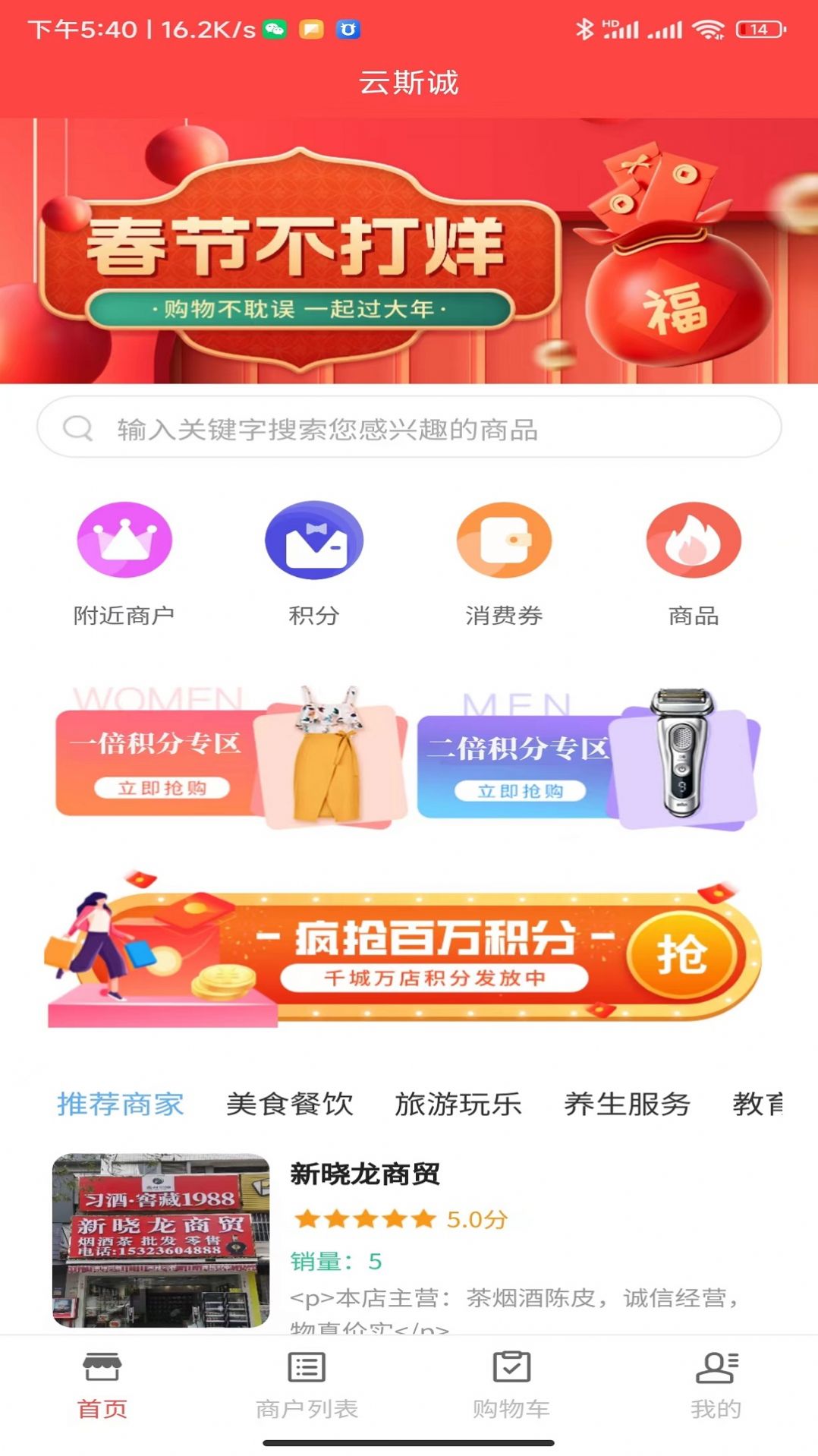Switch to the 养生服务 tab
The image size is (818, 1456).
[628, 1105]
